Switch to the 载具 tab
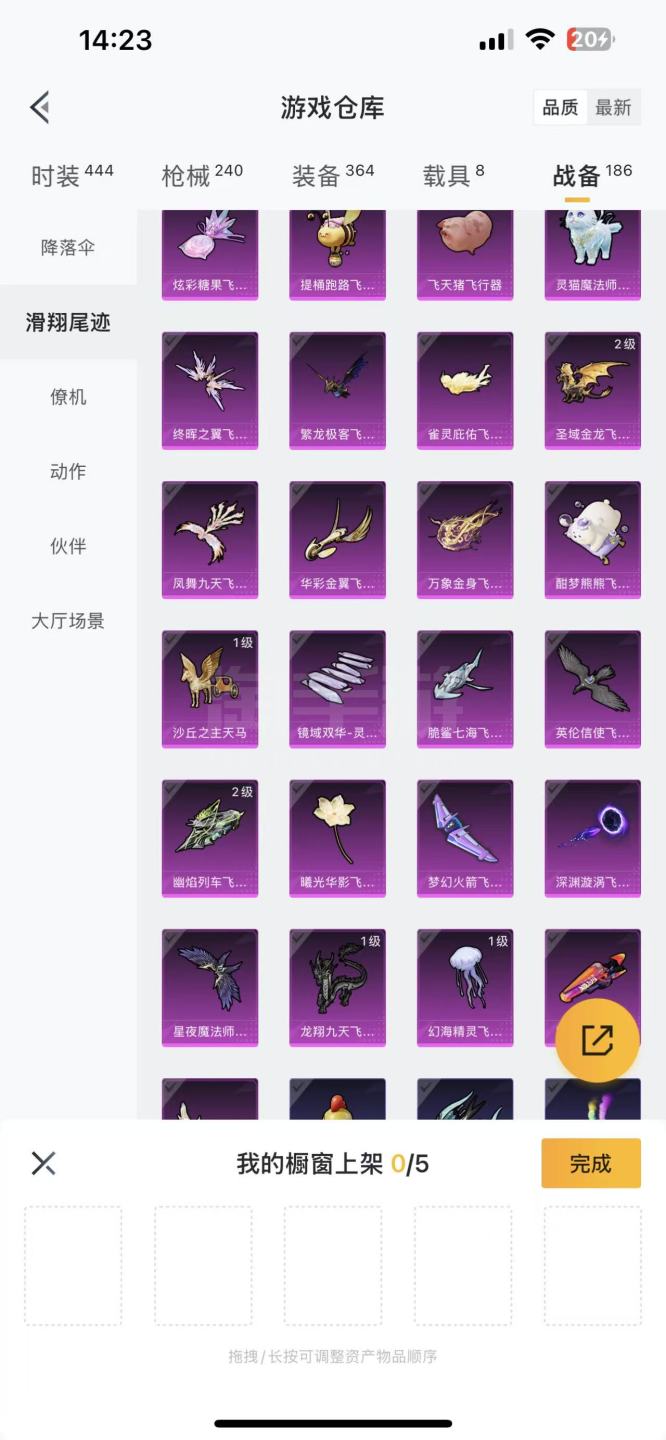 [x=453, y=176]
